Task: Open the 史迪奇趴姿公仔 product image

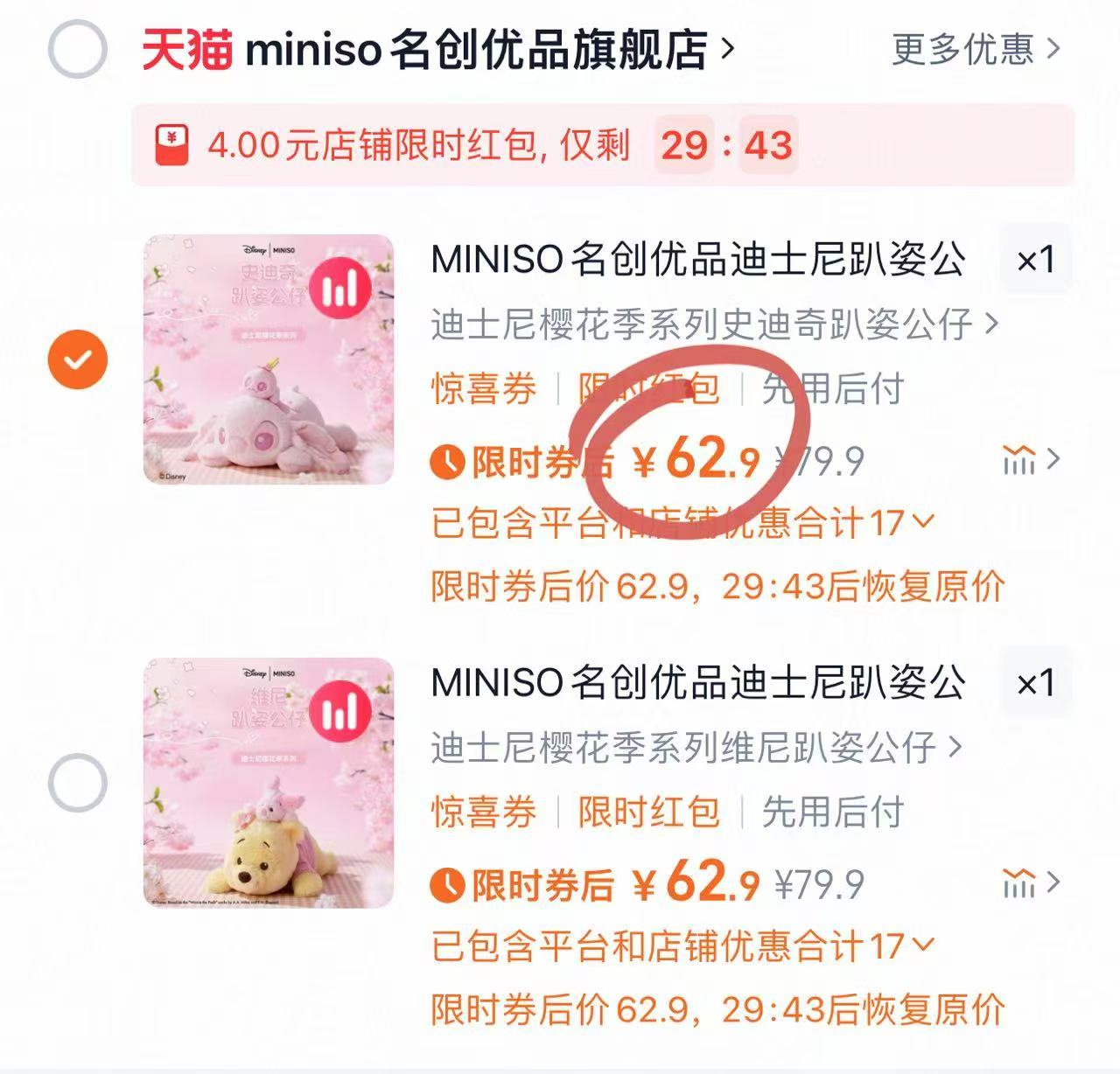Action: [x=268, y=359]
